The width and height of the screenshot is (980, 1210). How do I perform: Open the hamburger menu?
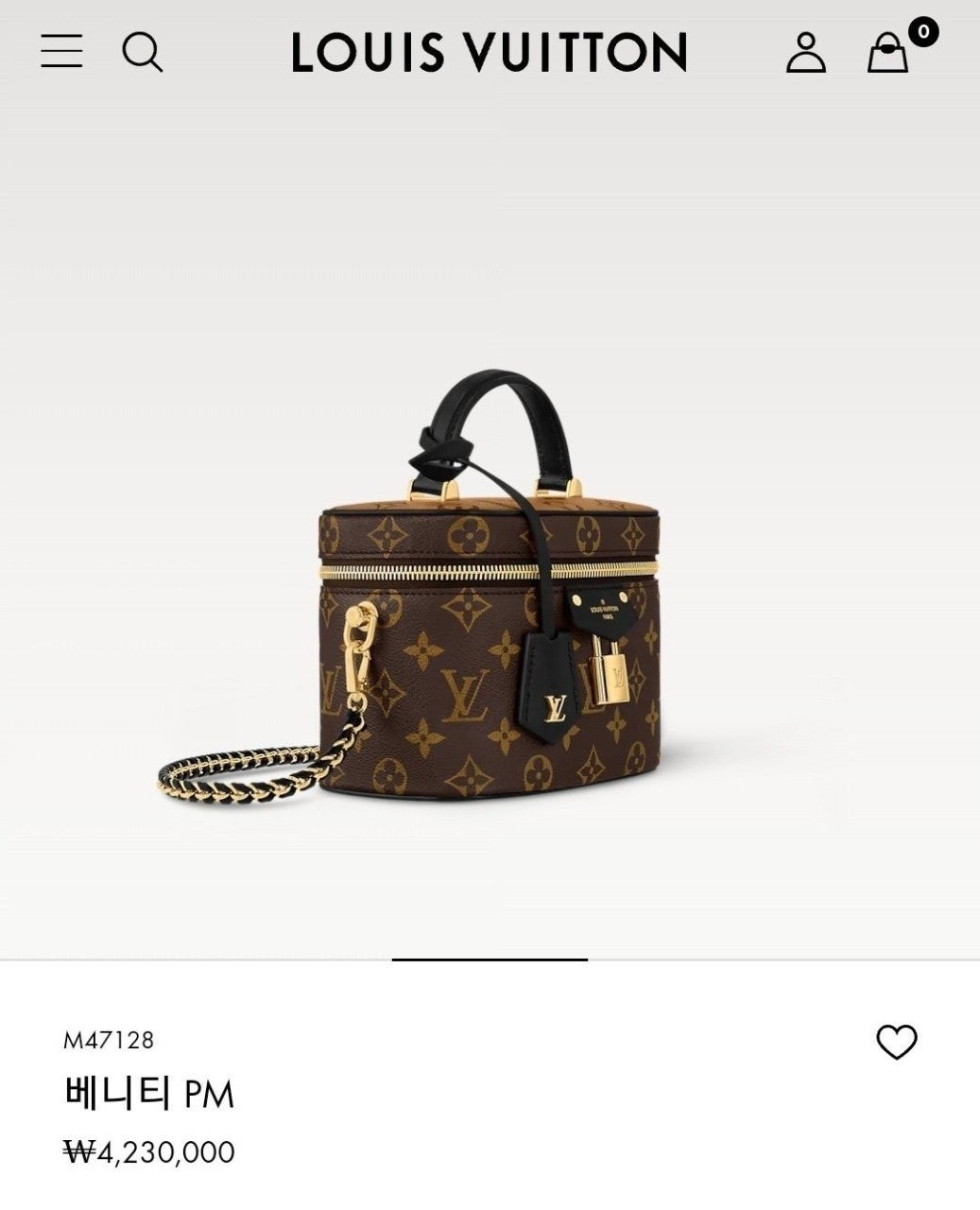click(x=61, y=51)
